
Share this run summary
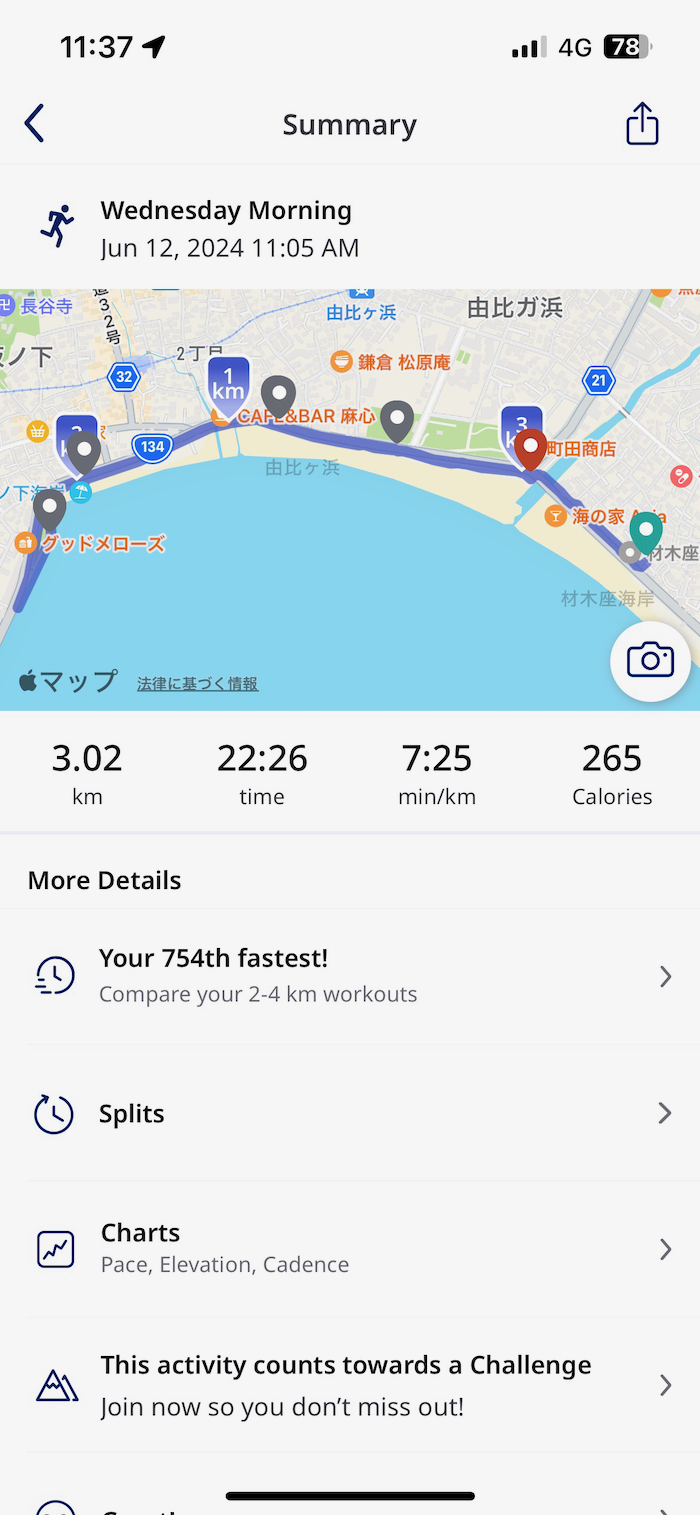point(642,124)
